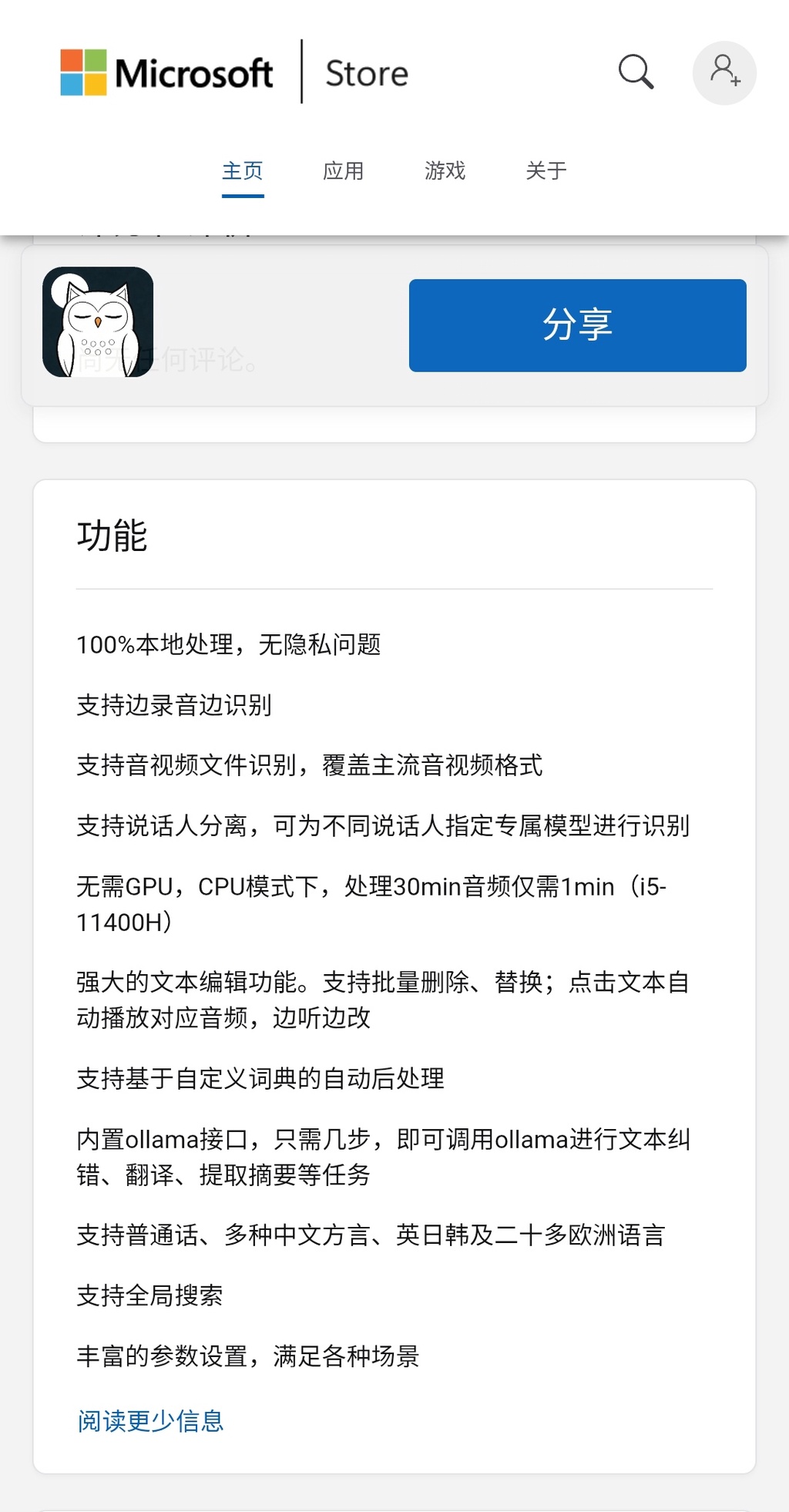Tap the blue 分享 button
This screenshot has width=789, height=1512.
click(577, 325)
